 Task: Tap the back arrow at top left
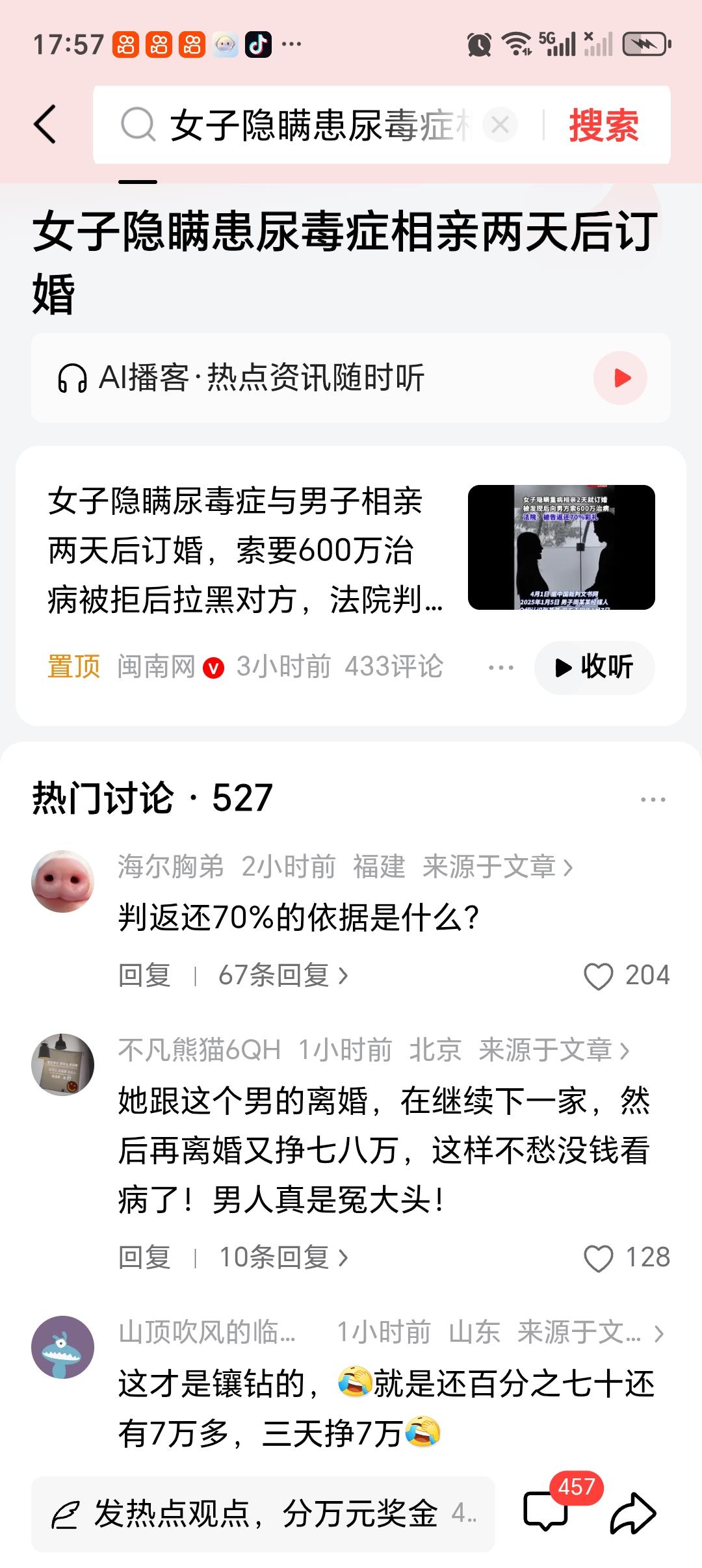tap(44, 125)
